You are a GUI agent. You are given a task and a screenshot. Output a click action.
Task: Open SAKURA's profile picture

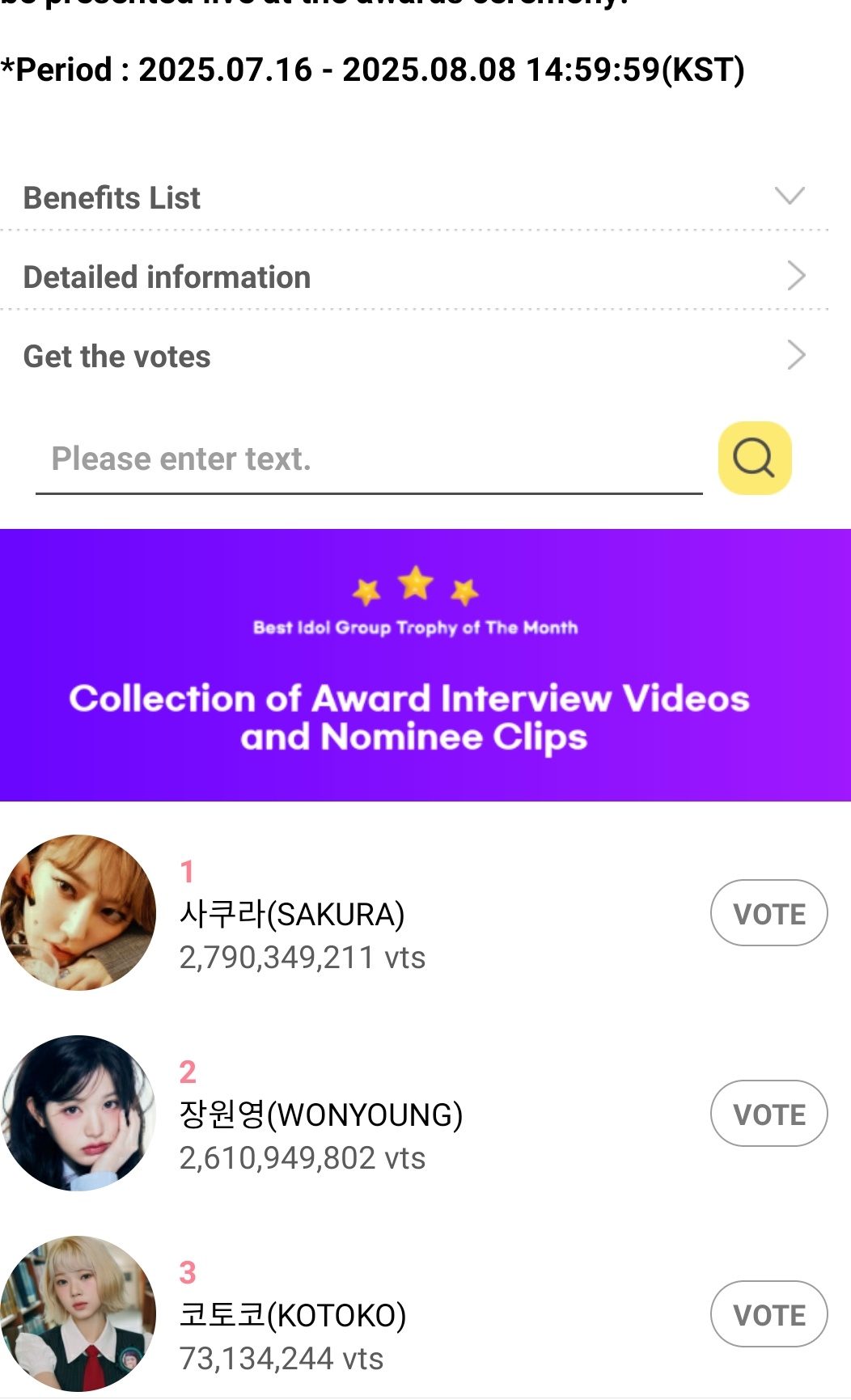tap(78, 912)
